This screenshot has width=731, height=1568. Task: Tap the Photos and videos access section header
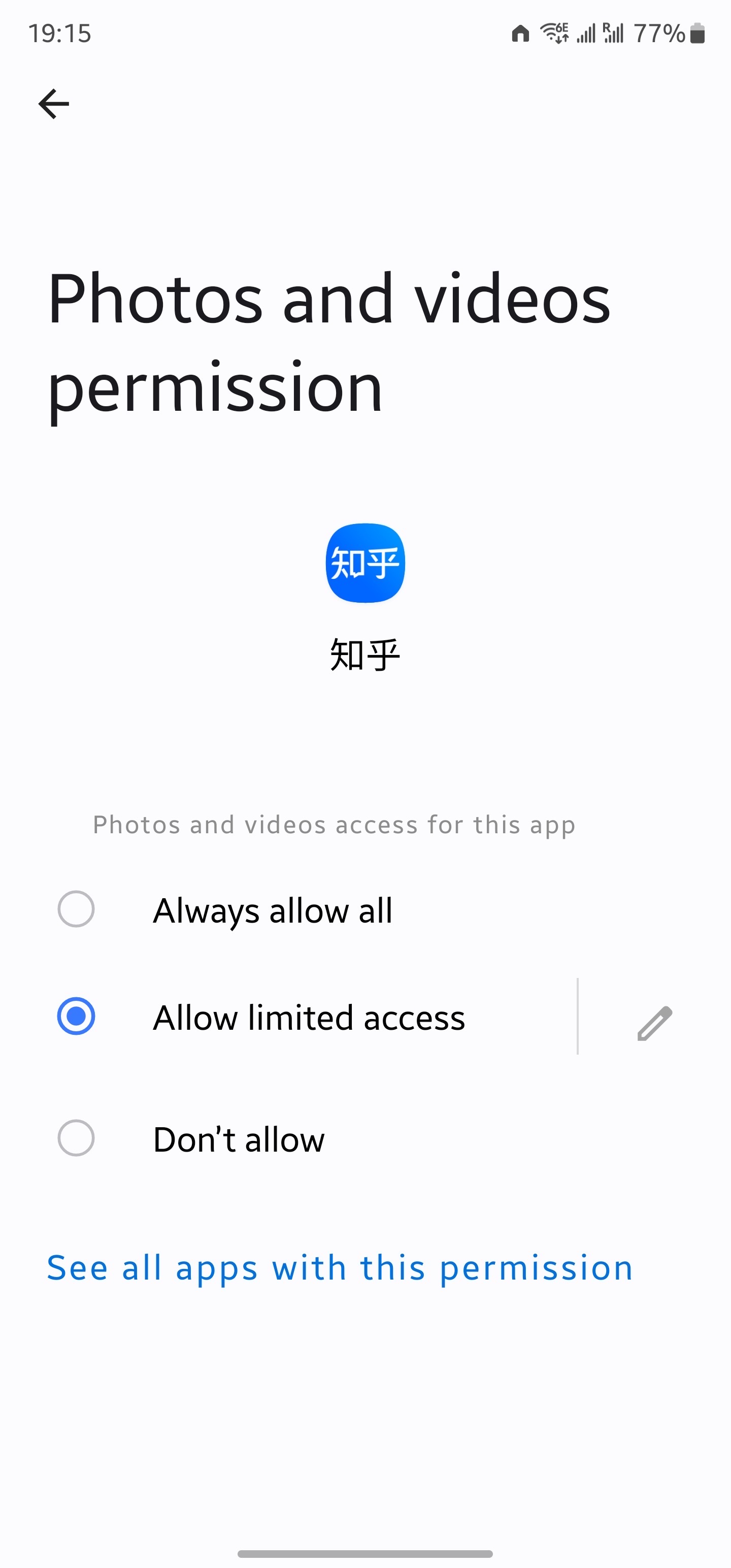click(x=334, y=824)
